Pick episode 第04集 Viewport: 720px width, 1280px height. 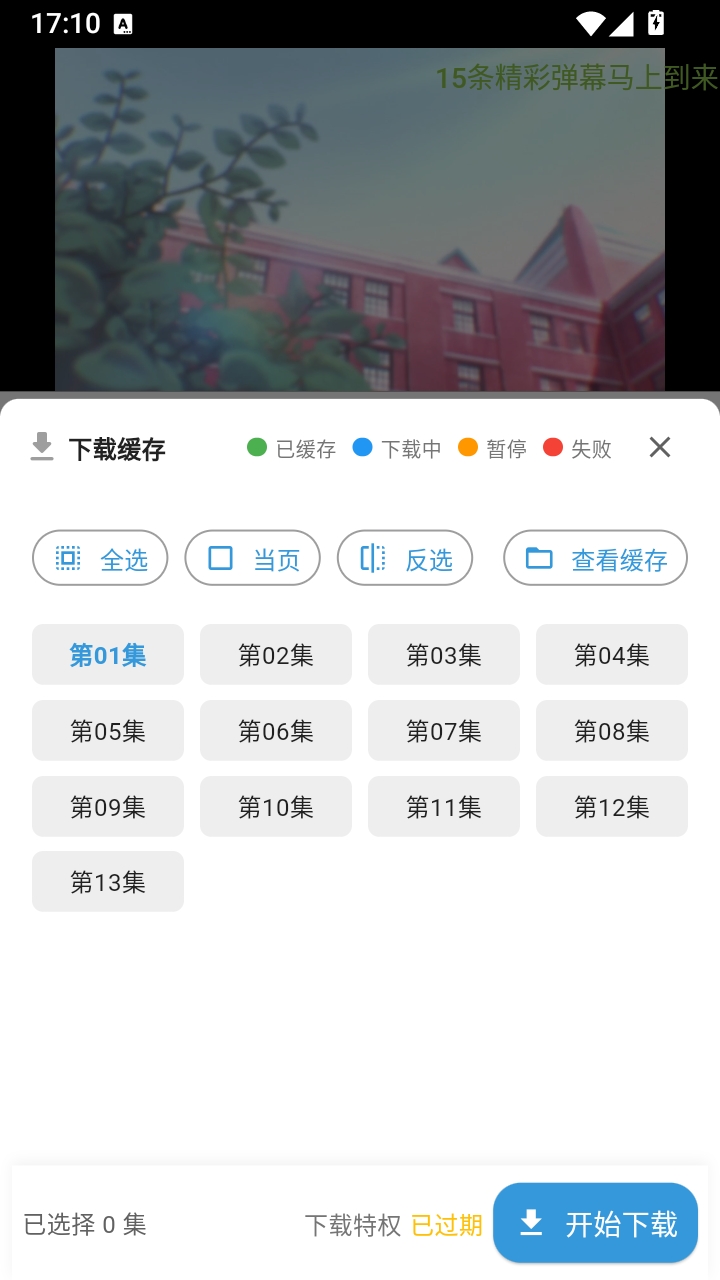(612, 654)
